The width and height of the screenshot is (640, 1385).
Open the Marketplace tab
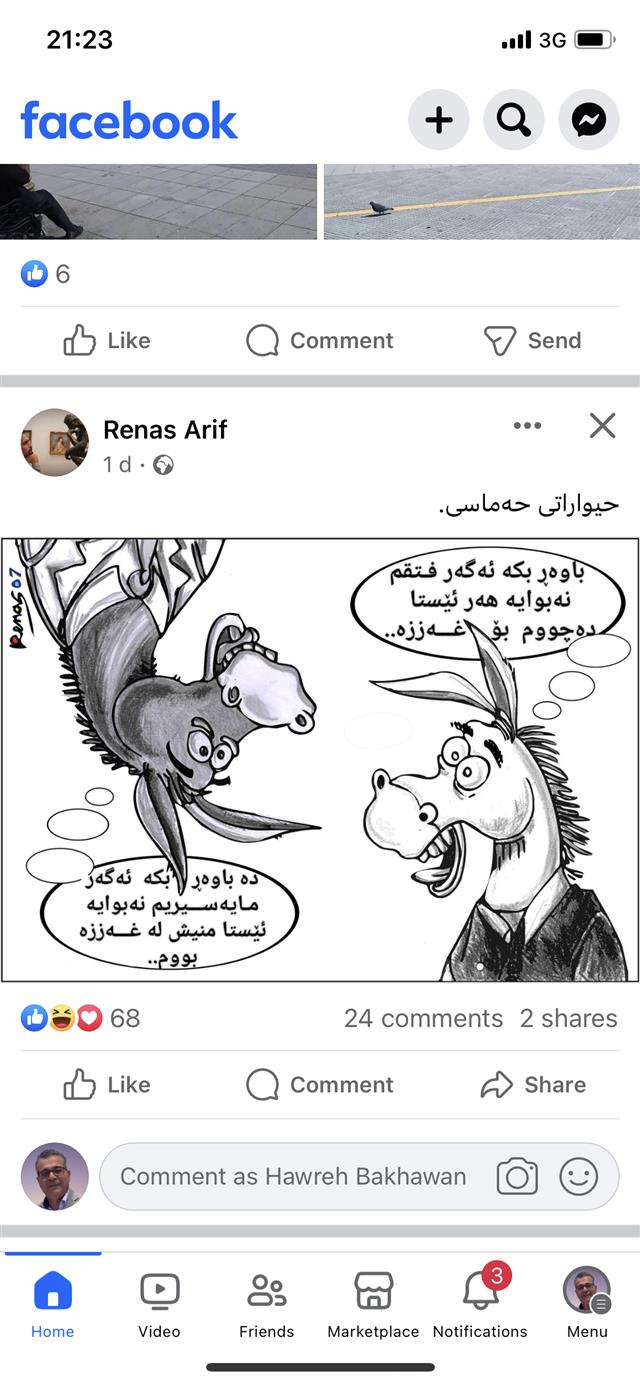(373, 1304)
